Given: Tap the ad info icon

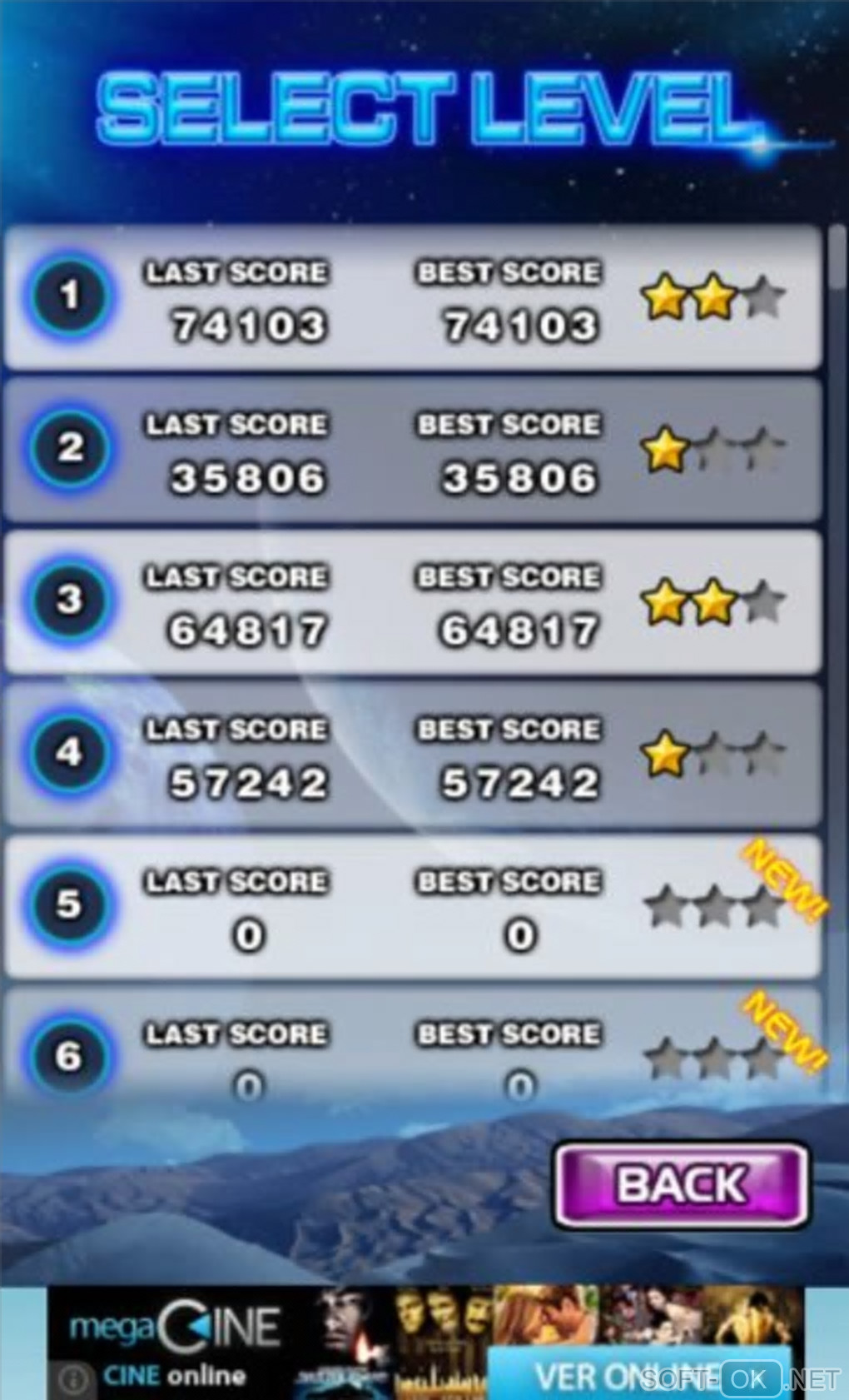Looking at the screenshot, I should 73,1378.
